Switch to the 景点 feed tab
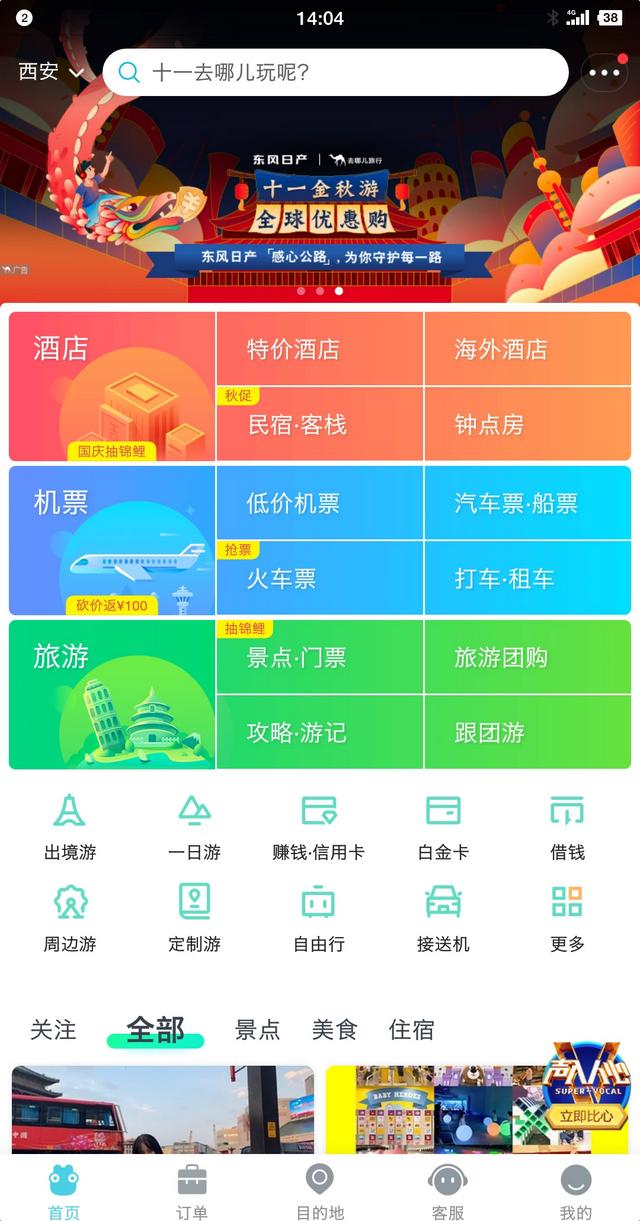This screenshot has width=640, height=1221. (257, 1030)
